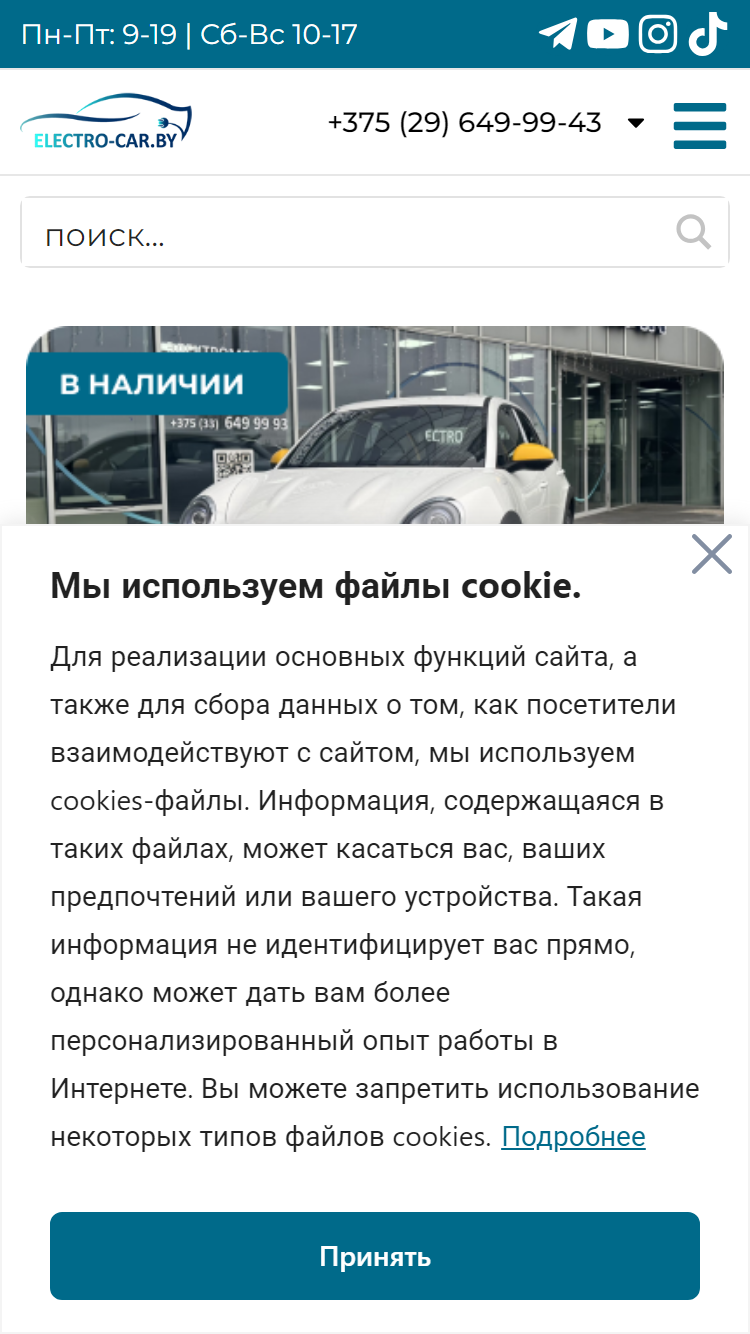Accept cookies with the Принять button
750x1334 pixels.
coord(375,1256)
